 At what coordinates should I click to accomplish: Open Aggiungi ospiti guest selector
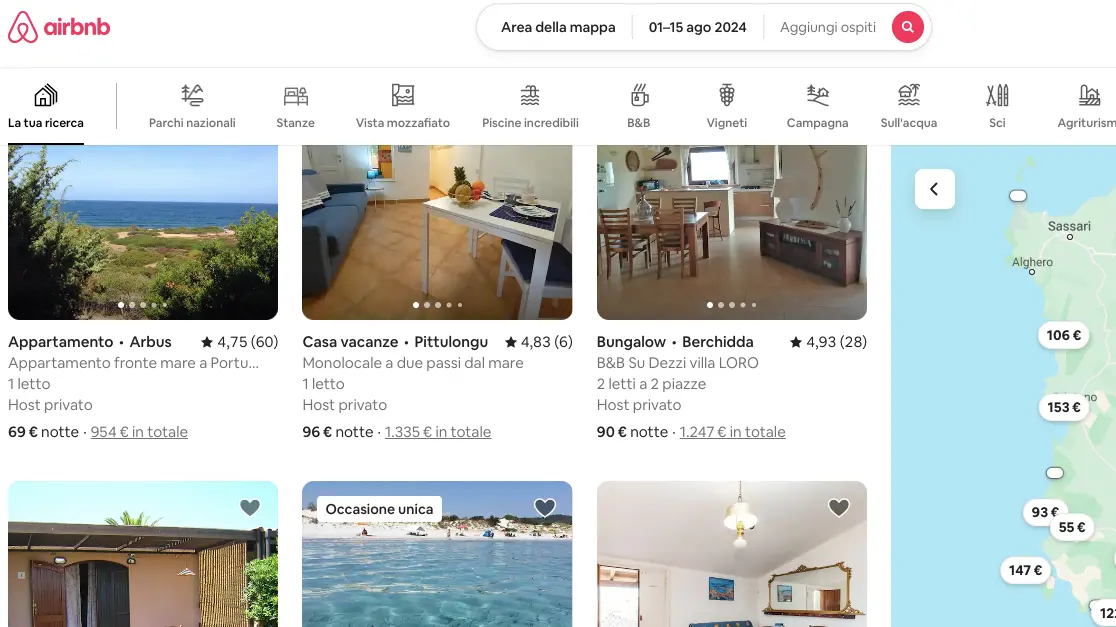click(x=827, y=27)
